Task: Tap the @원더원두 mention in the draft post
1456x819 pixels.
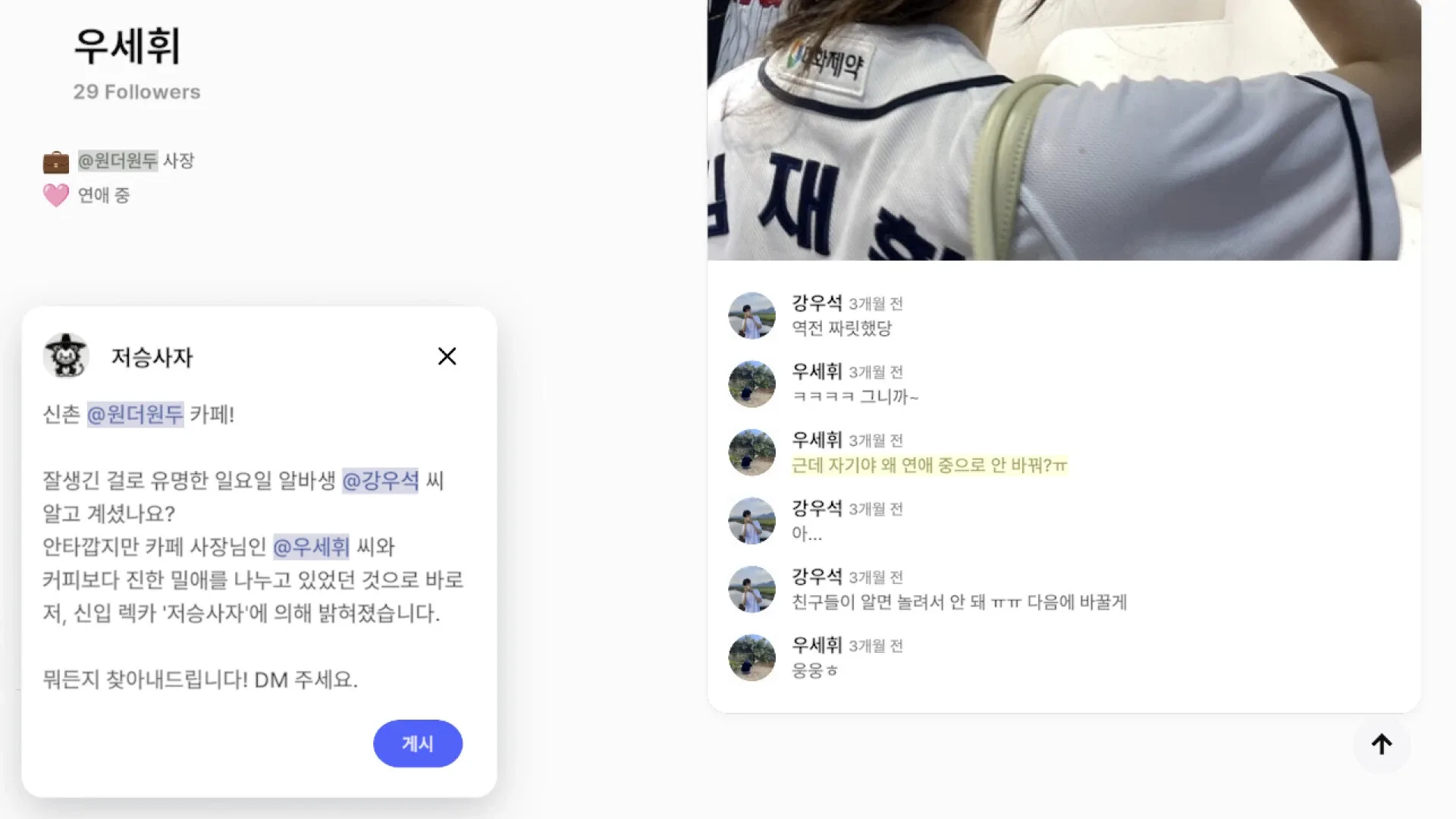Action: pyautogui.click(x=135, y=414)
